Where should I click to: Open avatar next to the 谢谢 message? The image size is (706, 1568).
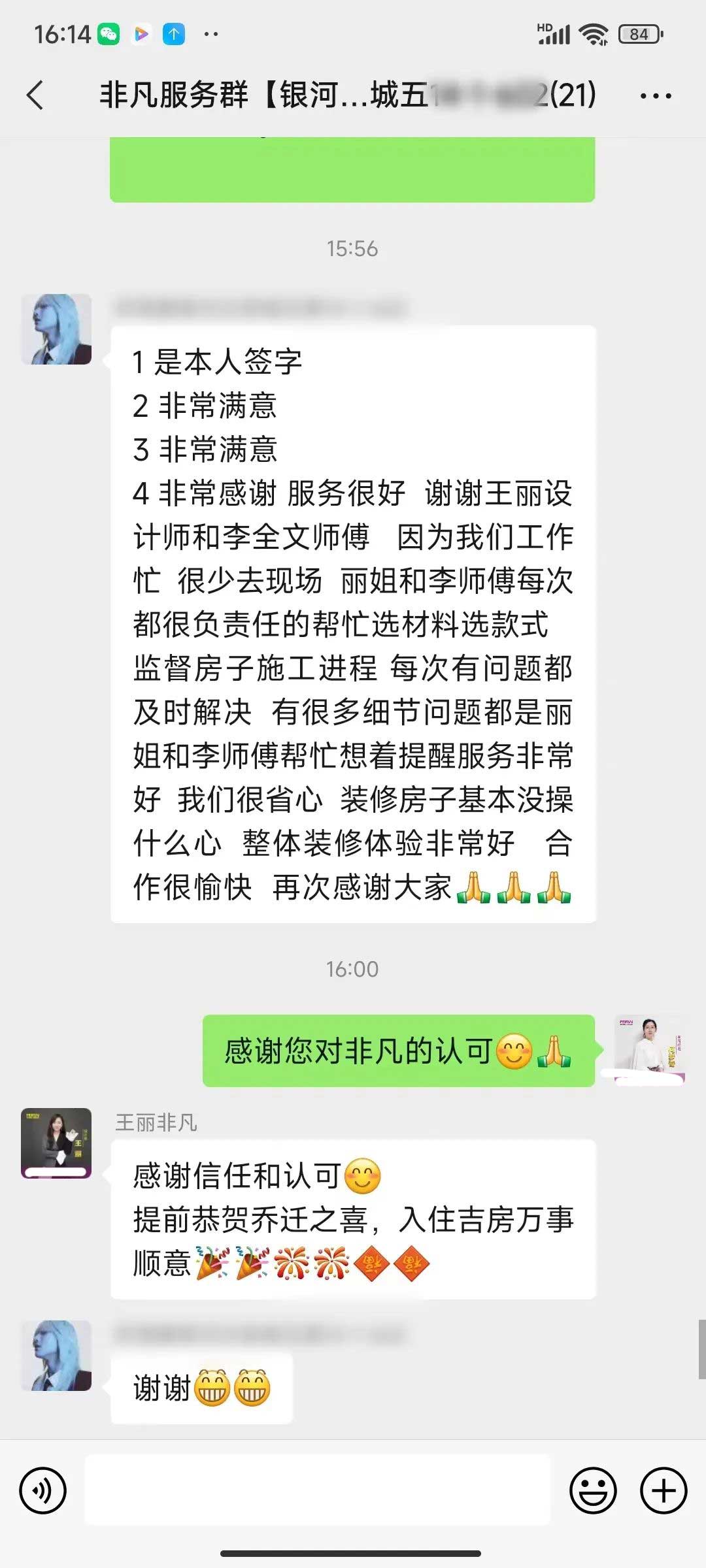point(56,1355)
